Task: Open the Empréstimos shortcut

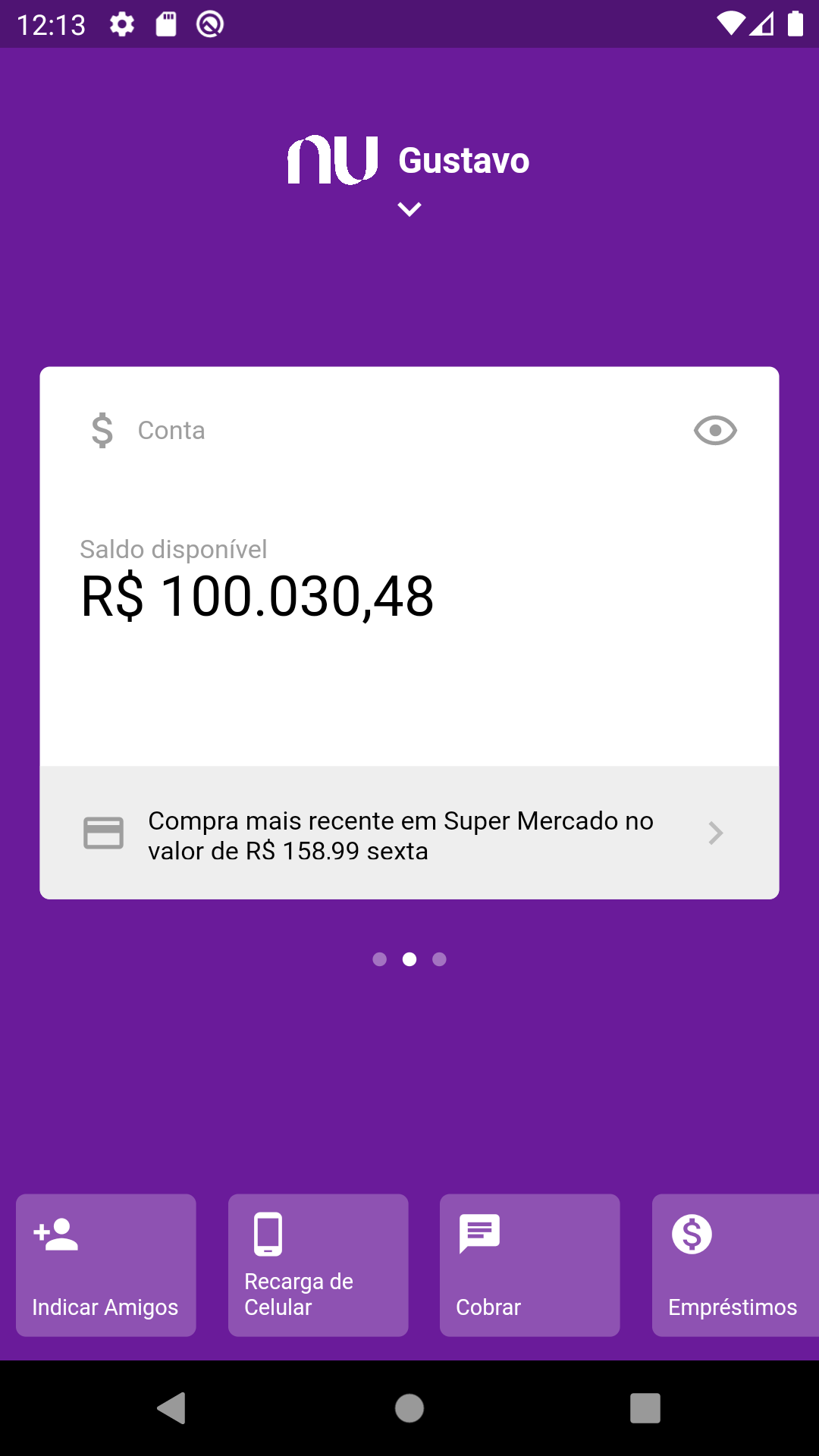Action: point(732,1265)
